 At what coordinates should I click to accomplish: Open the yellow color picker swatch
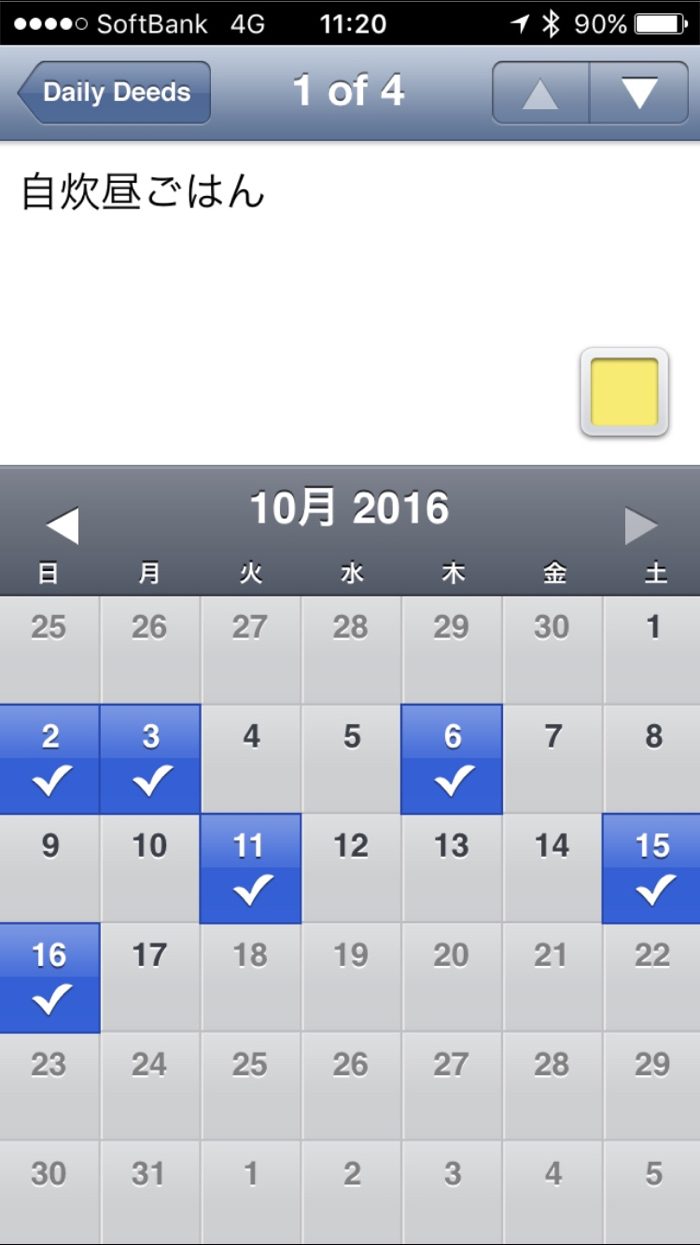point(624,392)
